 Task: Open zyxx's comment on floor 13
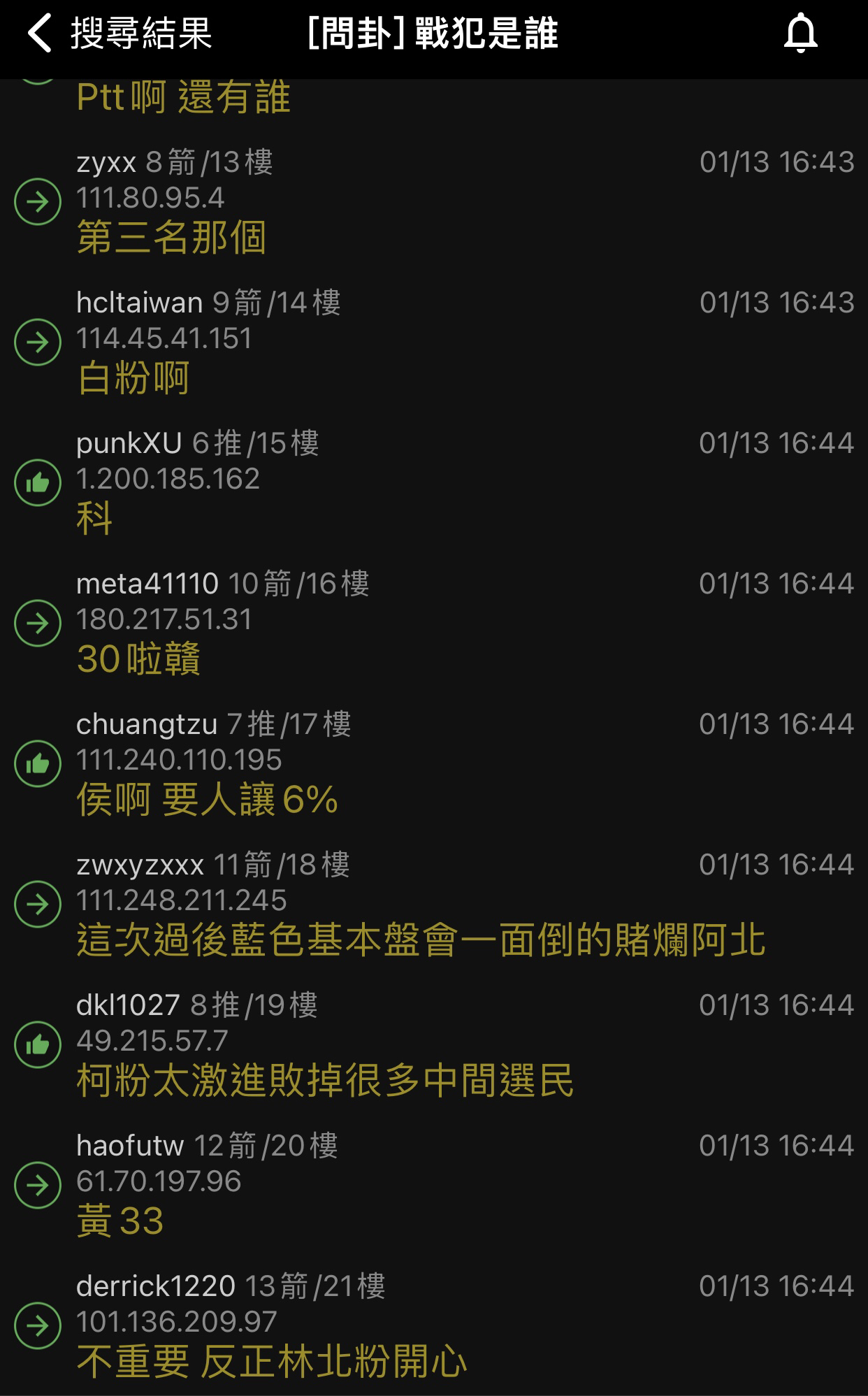point(434,202)
